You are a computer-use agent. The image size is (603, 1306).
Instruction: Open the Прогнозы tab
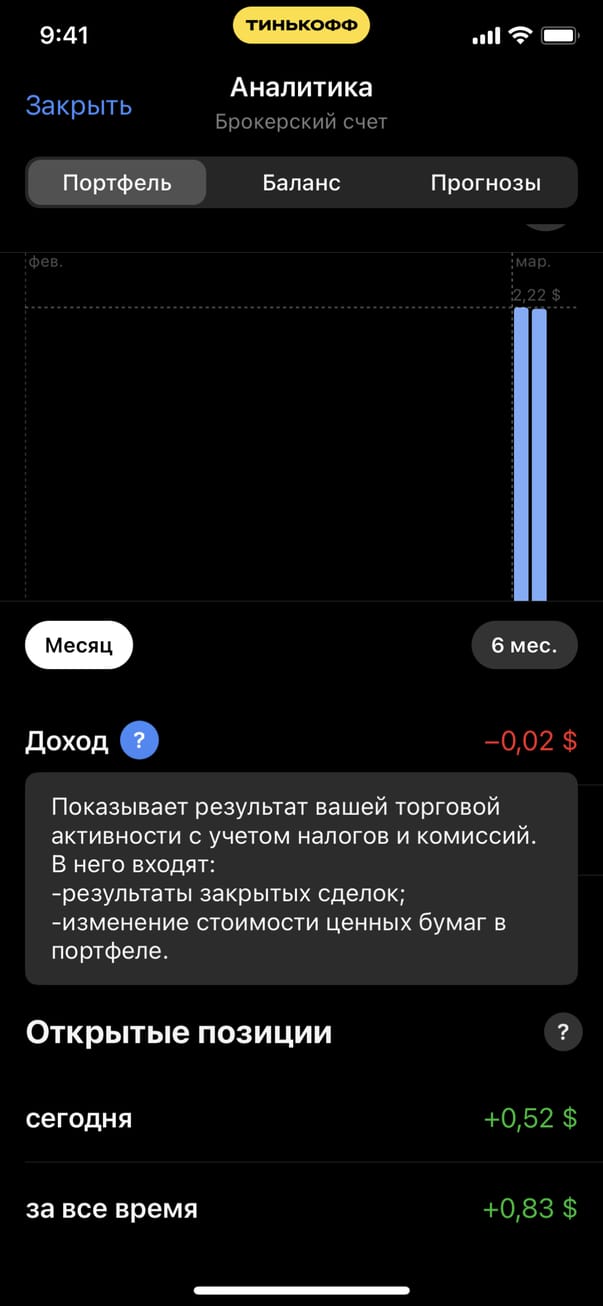tap(485, 183)
